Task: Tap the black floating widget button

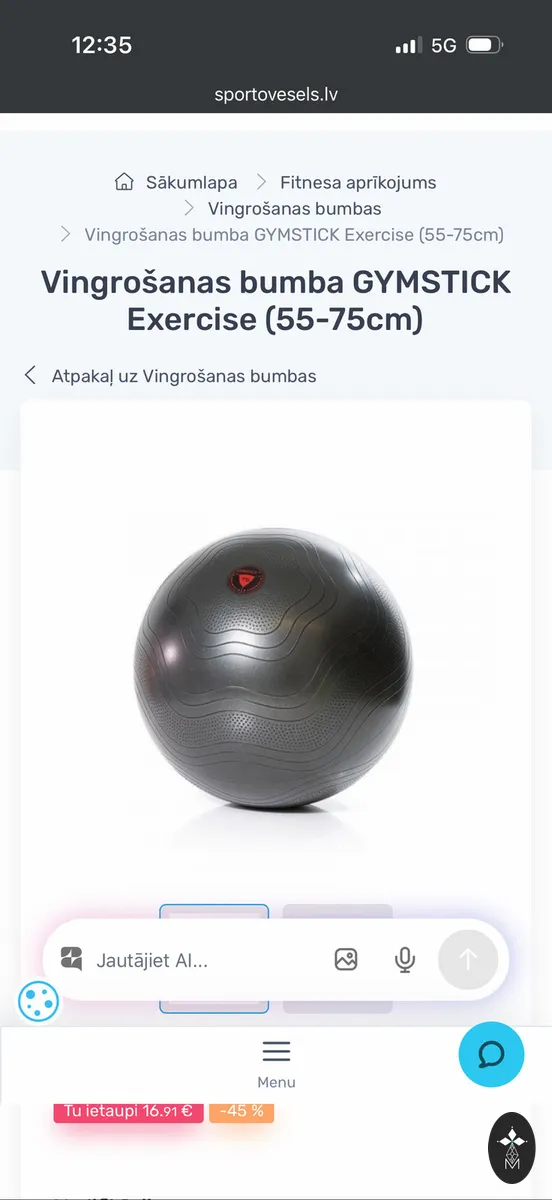Action: [x=511, y=1149]
